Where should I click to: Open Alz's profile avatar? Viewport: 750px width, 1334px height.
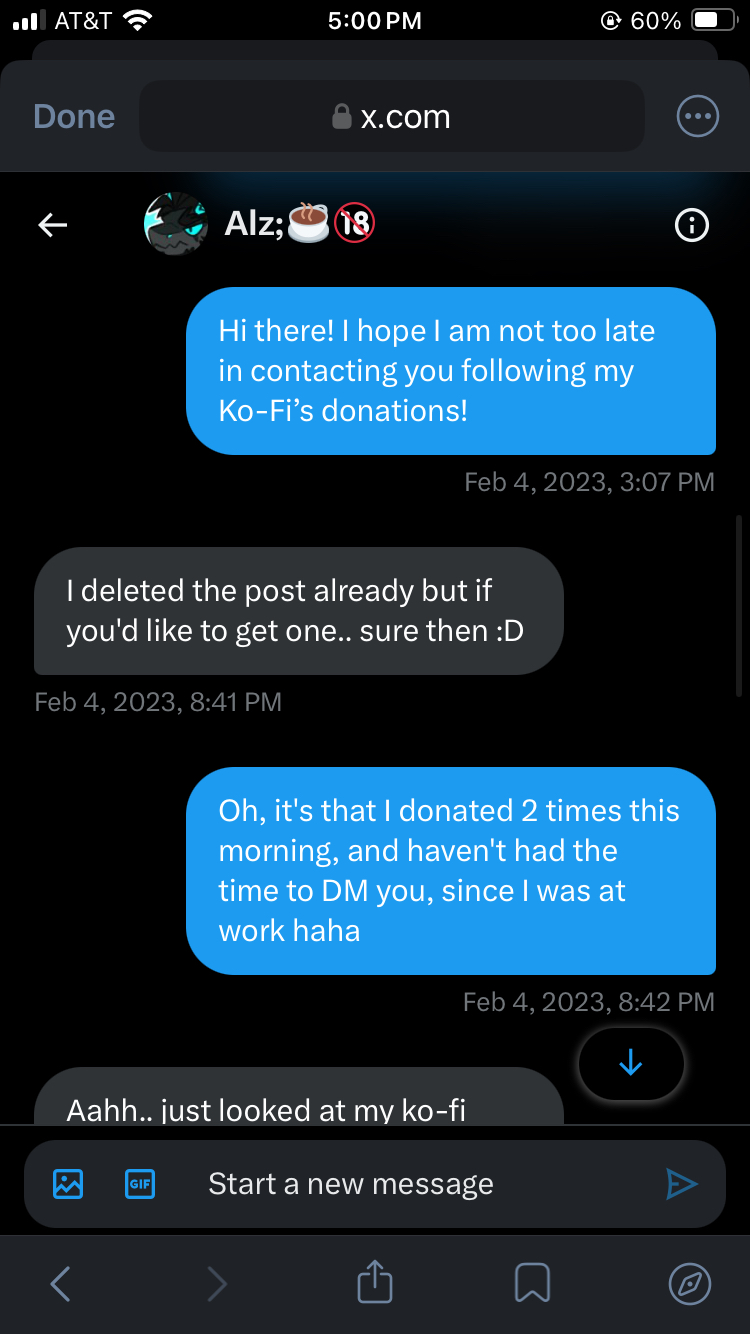176,224
